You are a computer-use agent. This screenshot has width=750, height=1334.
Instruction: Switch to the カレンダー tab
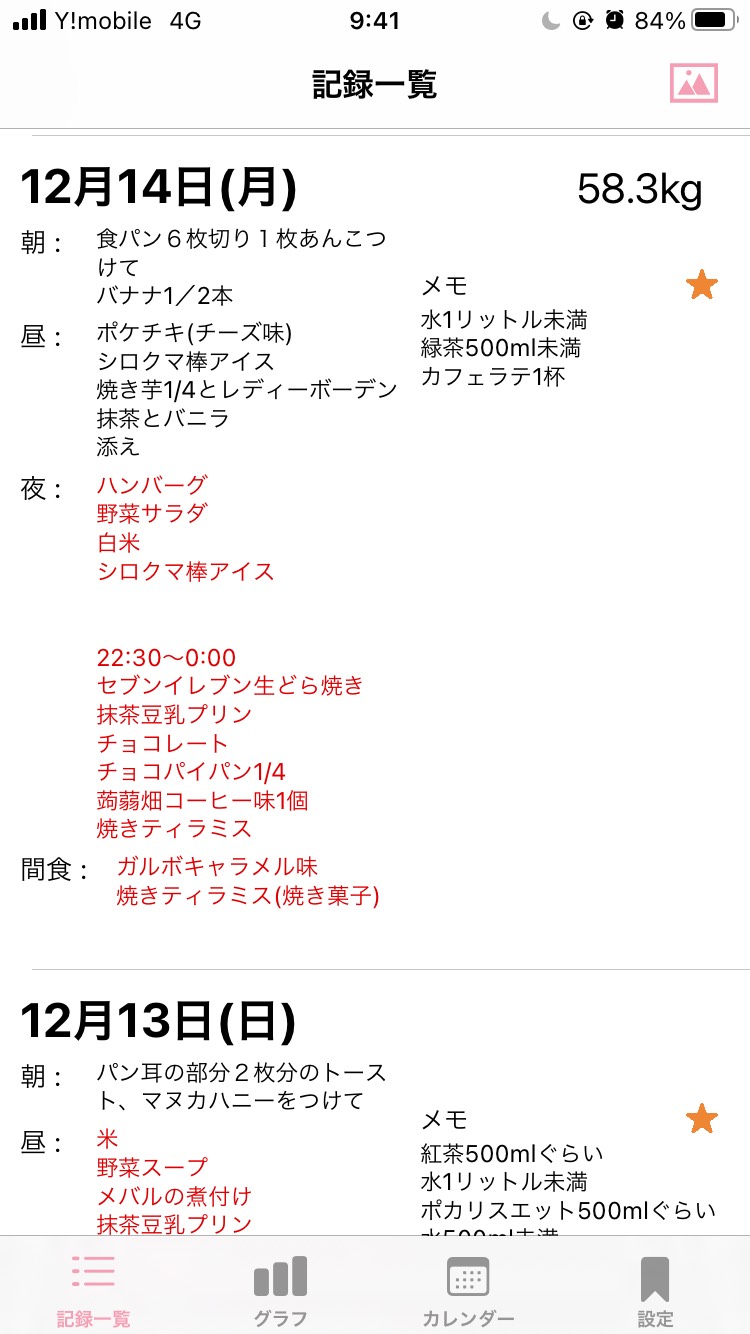click(468, 1291)
